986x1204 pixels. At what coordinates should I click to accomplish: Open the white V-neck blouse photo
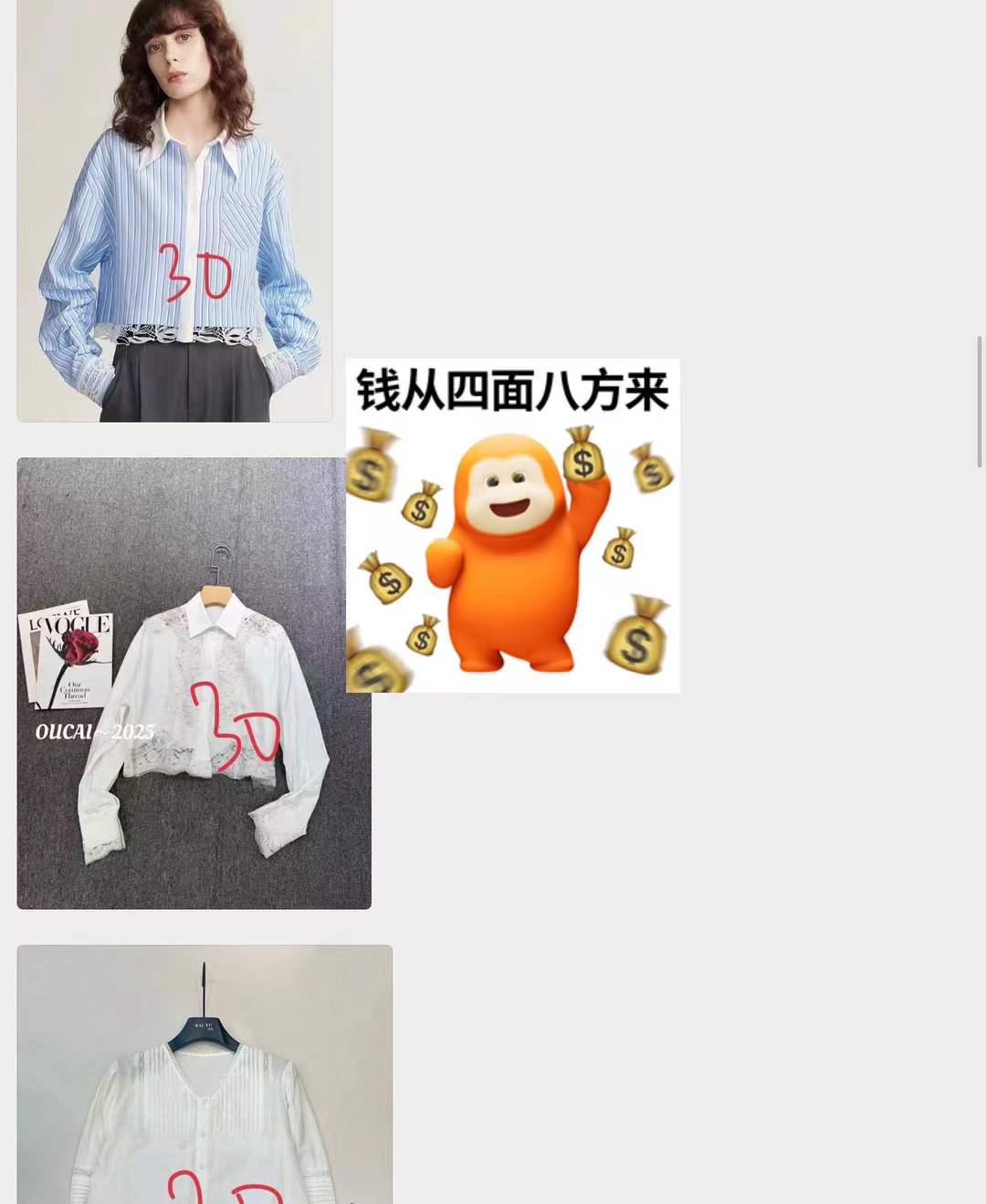(x=205, y=1077)
